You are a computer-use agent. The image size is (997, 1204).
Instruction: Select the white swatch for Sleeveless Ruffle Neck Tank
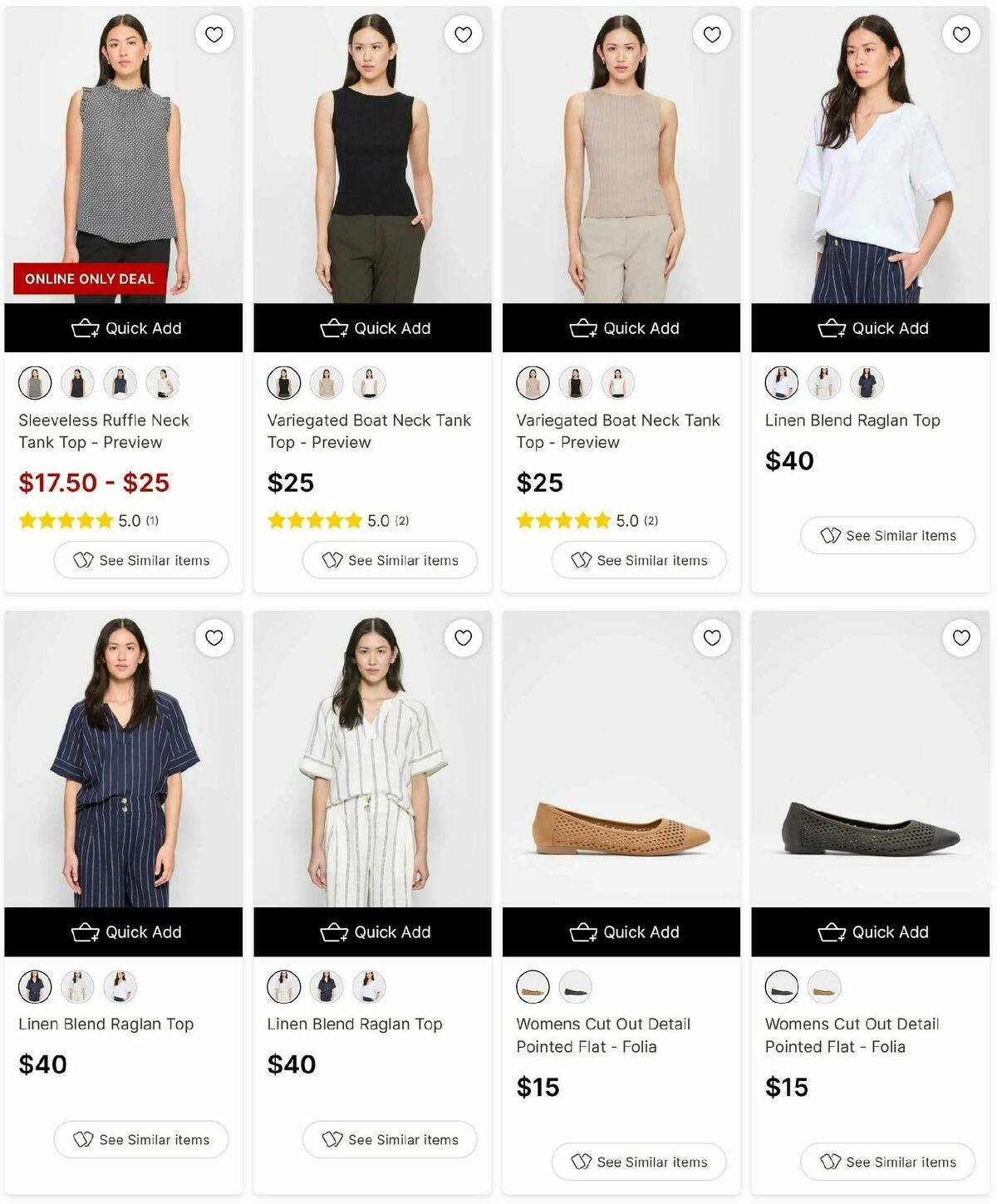[x=163, y=383]
